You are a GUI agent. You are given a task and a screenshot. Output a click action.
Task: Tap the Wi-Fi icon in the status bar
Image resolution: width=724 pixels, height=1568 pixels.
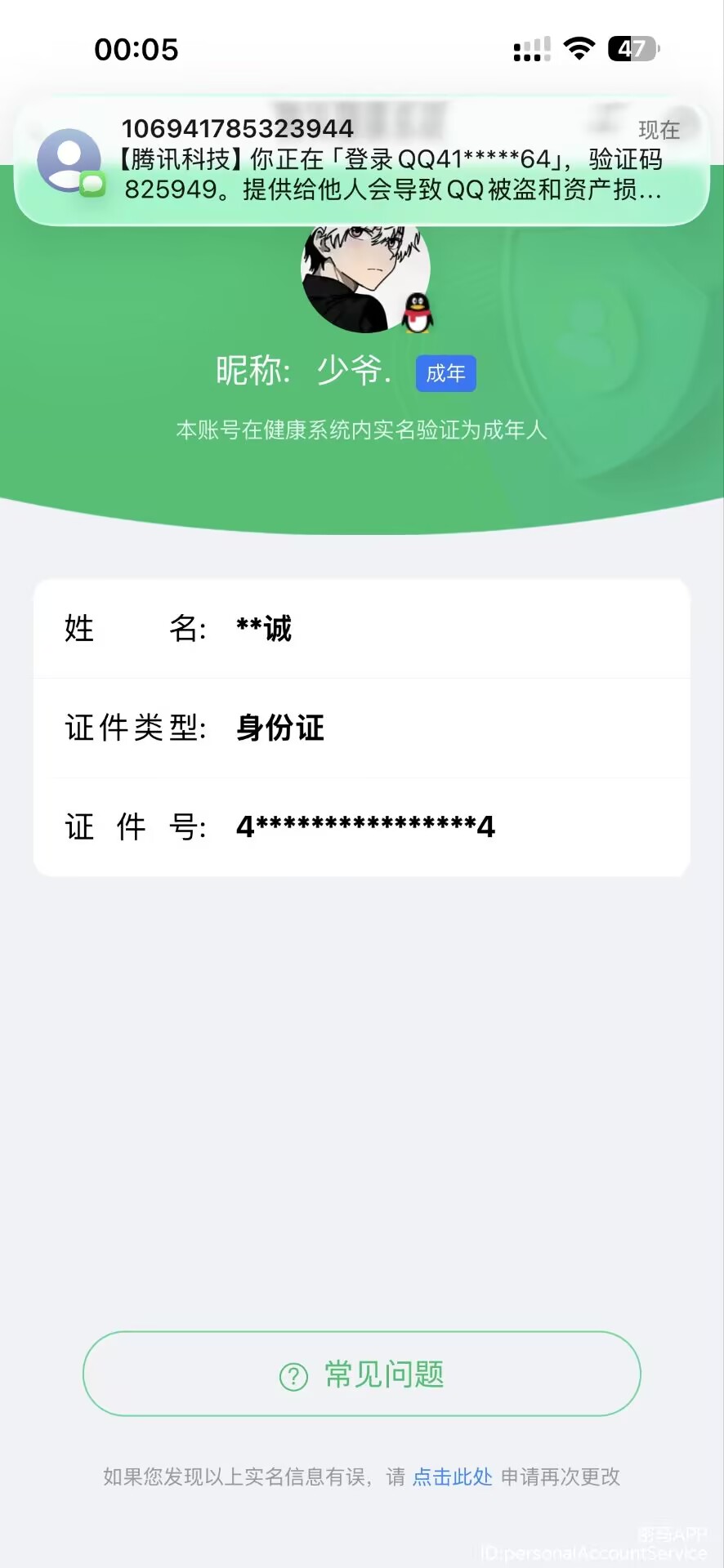pyautogui.click(x=577, y=49)
